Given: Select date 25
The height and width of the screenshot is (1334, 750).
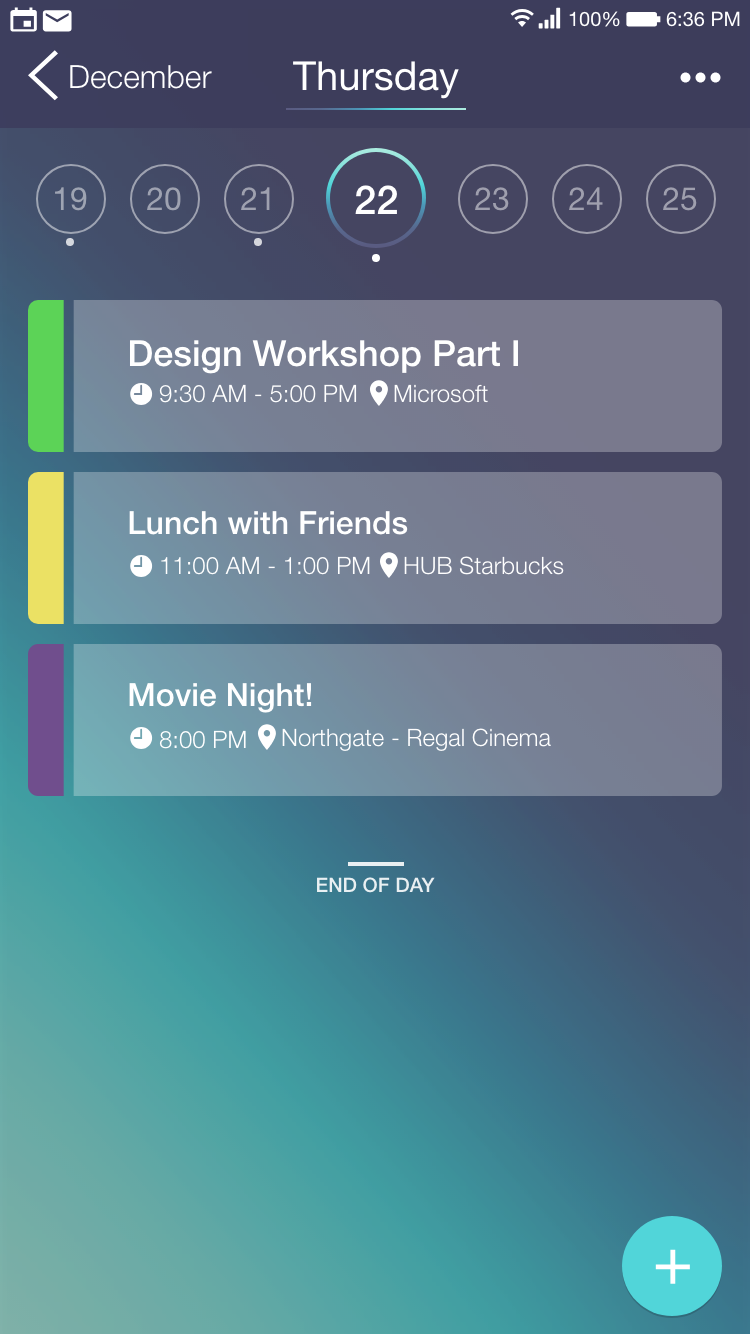Looking at the screenshot, I should point(680,199).
